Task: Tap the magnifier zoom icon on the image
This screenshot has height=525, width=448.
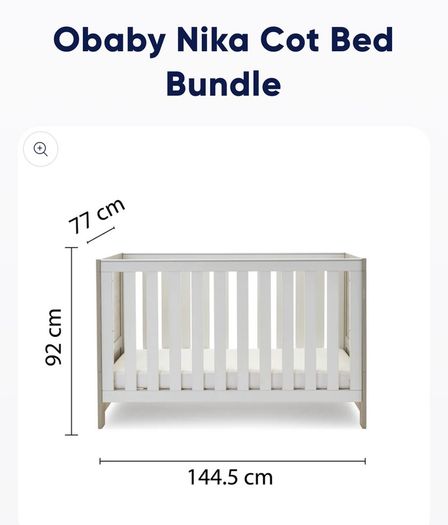Action: point(41,149)
